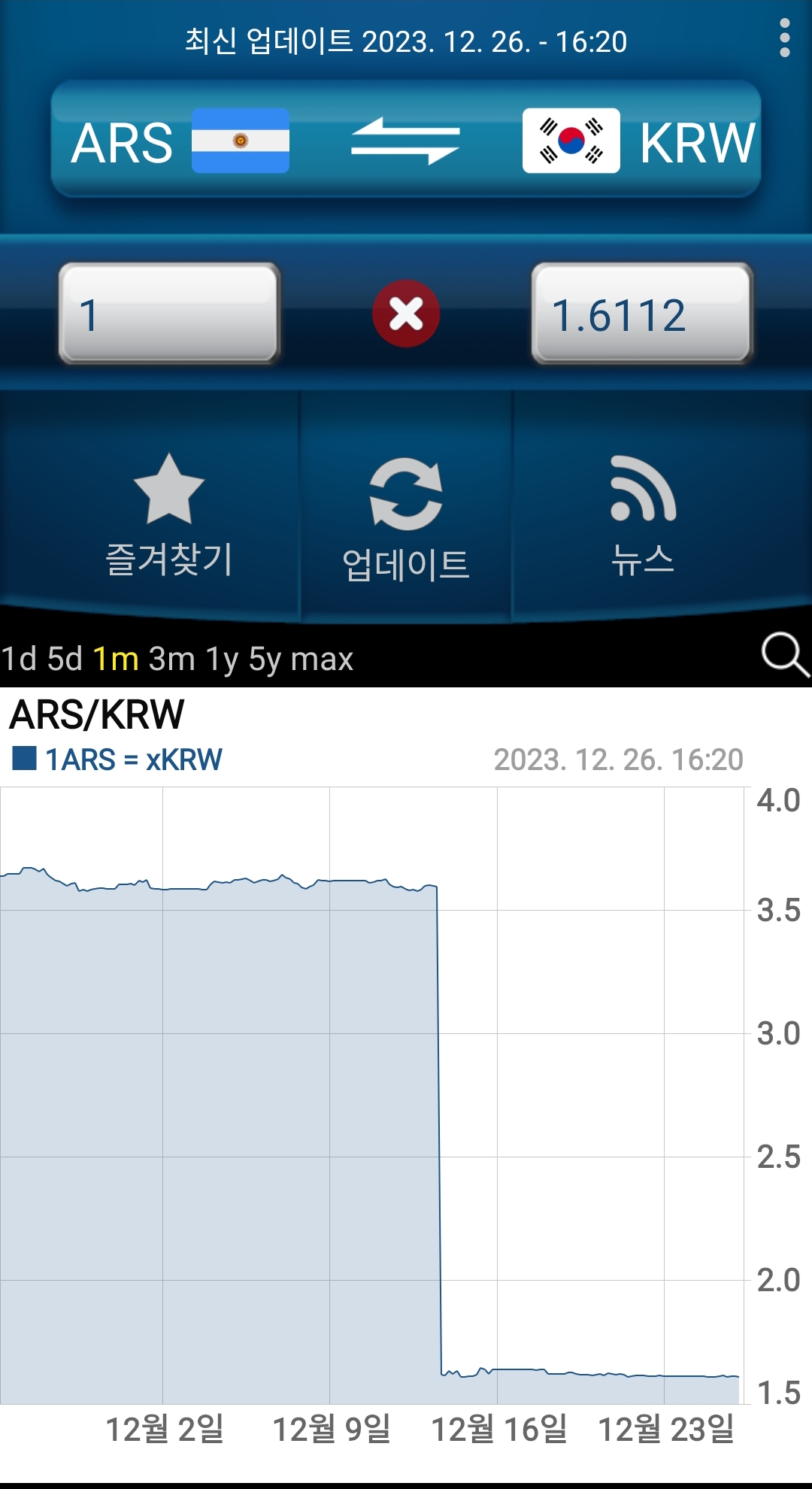Tap the magnifier to zoom chart
The image size is (812, 1489).
[x=785, y=654]
